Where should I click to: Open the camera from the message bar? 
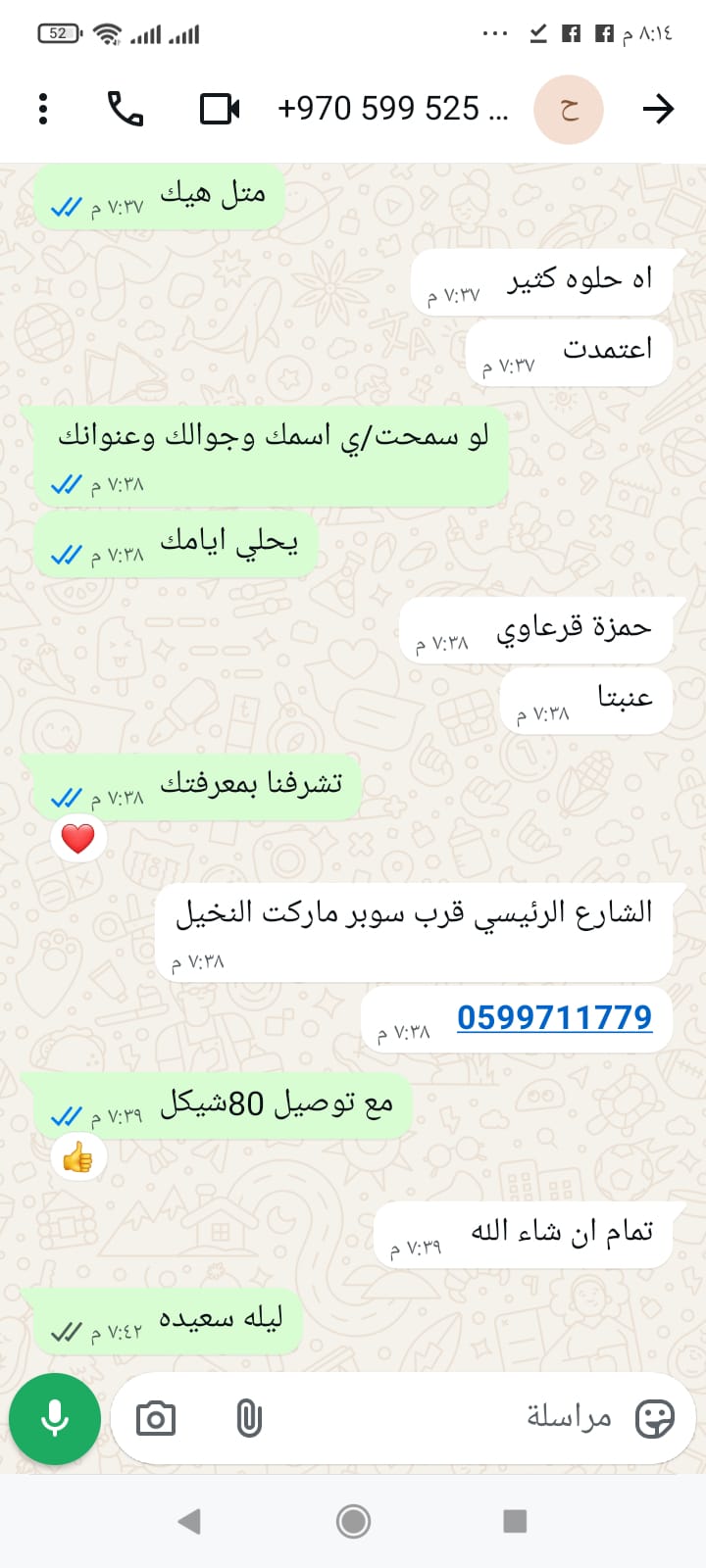(156, 1418)
